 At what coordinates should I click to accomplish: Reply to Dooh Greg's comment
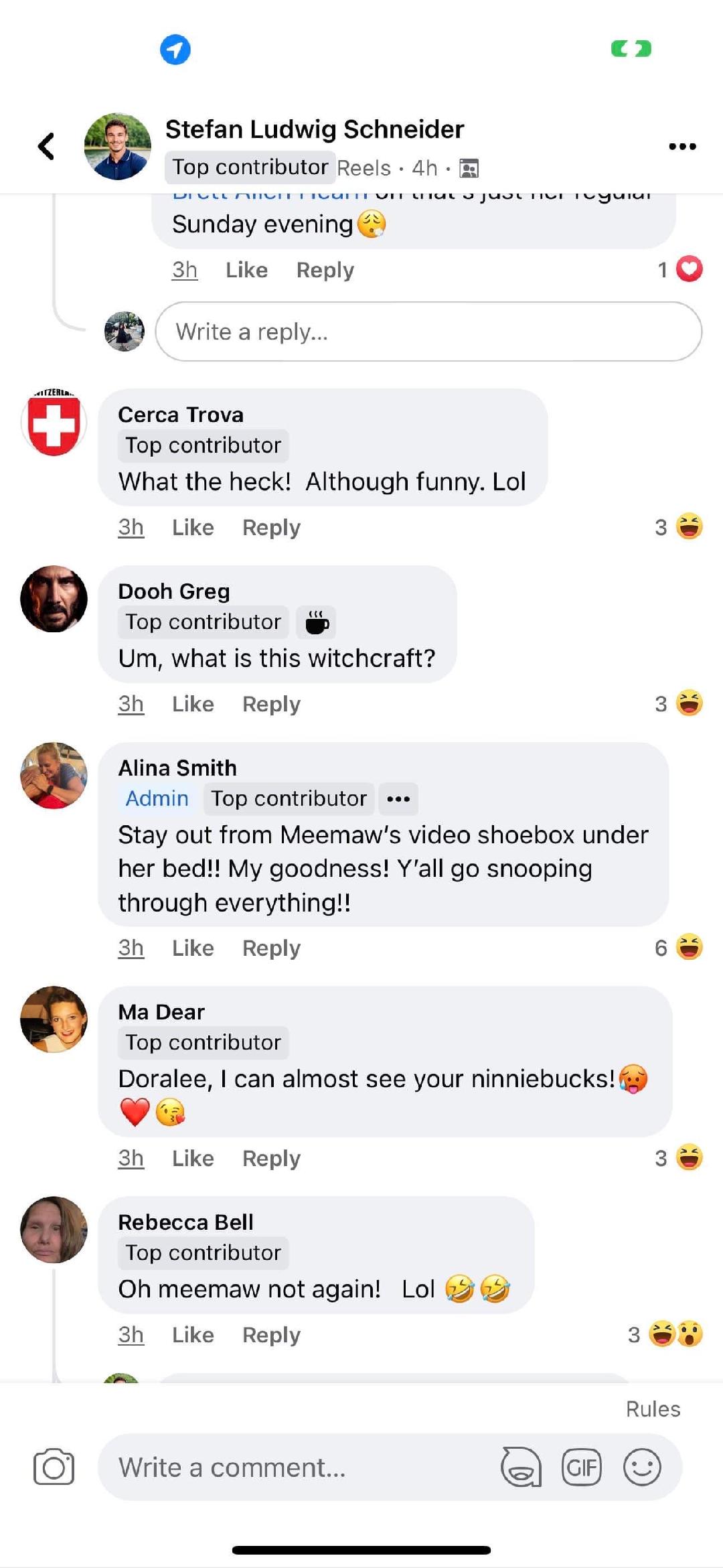pyautogui.click(x=271, y=704)
